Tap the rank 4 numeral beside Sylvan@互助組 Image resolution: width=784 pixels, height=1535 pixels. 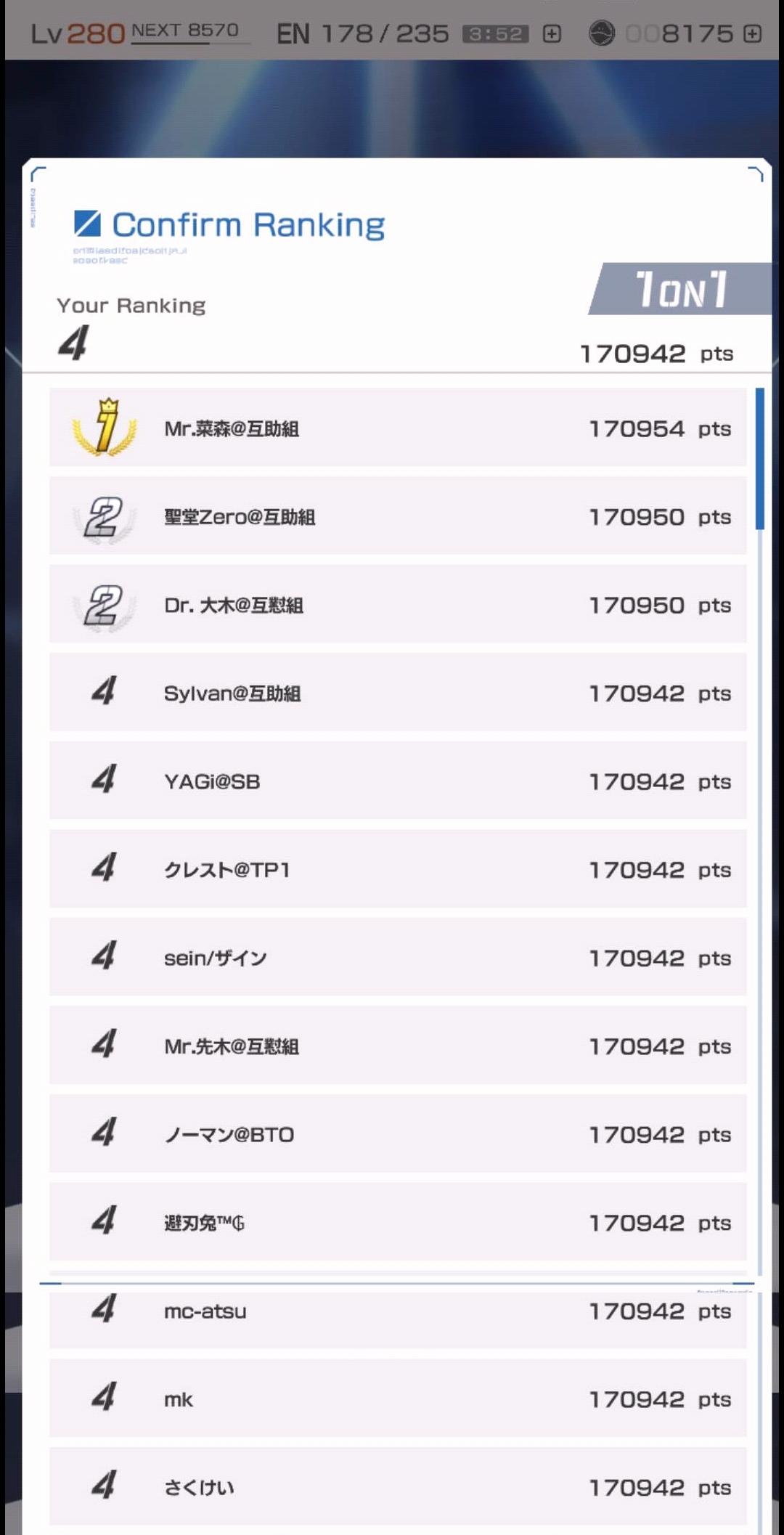point(104,692)
